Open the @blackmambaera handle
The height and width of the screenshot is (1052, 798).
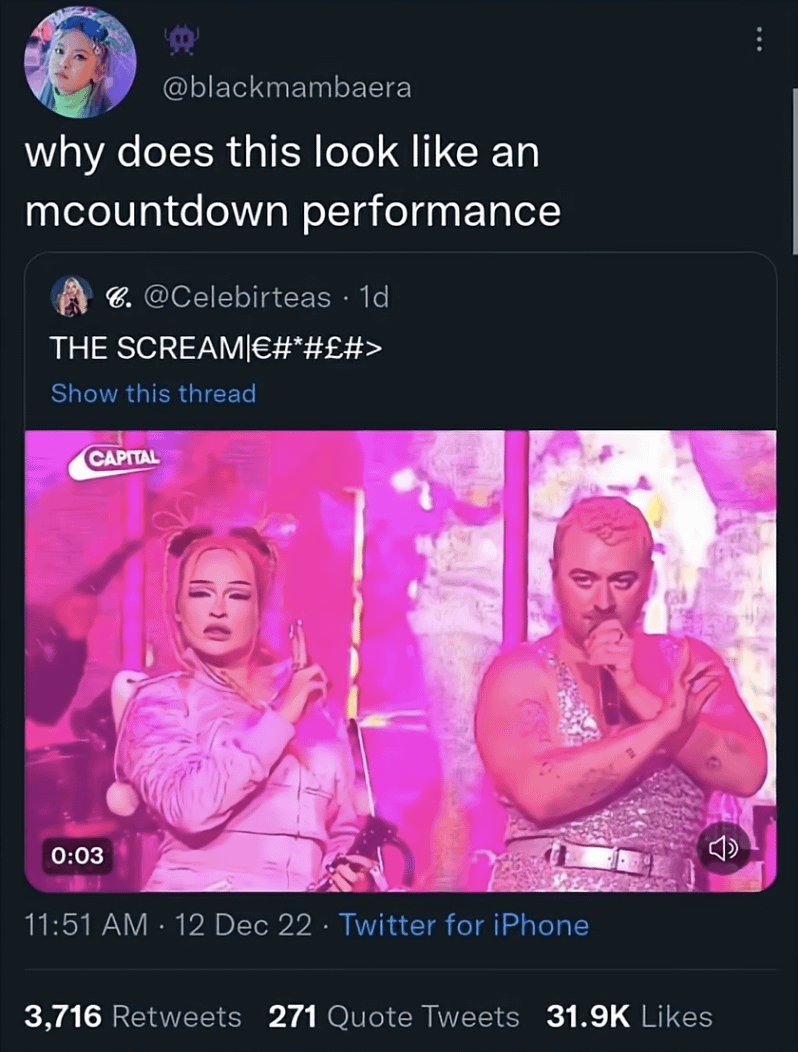pos(285,88)
